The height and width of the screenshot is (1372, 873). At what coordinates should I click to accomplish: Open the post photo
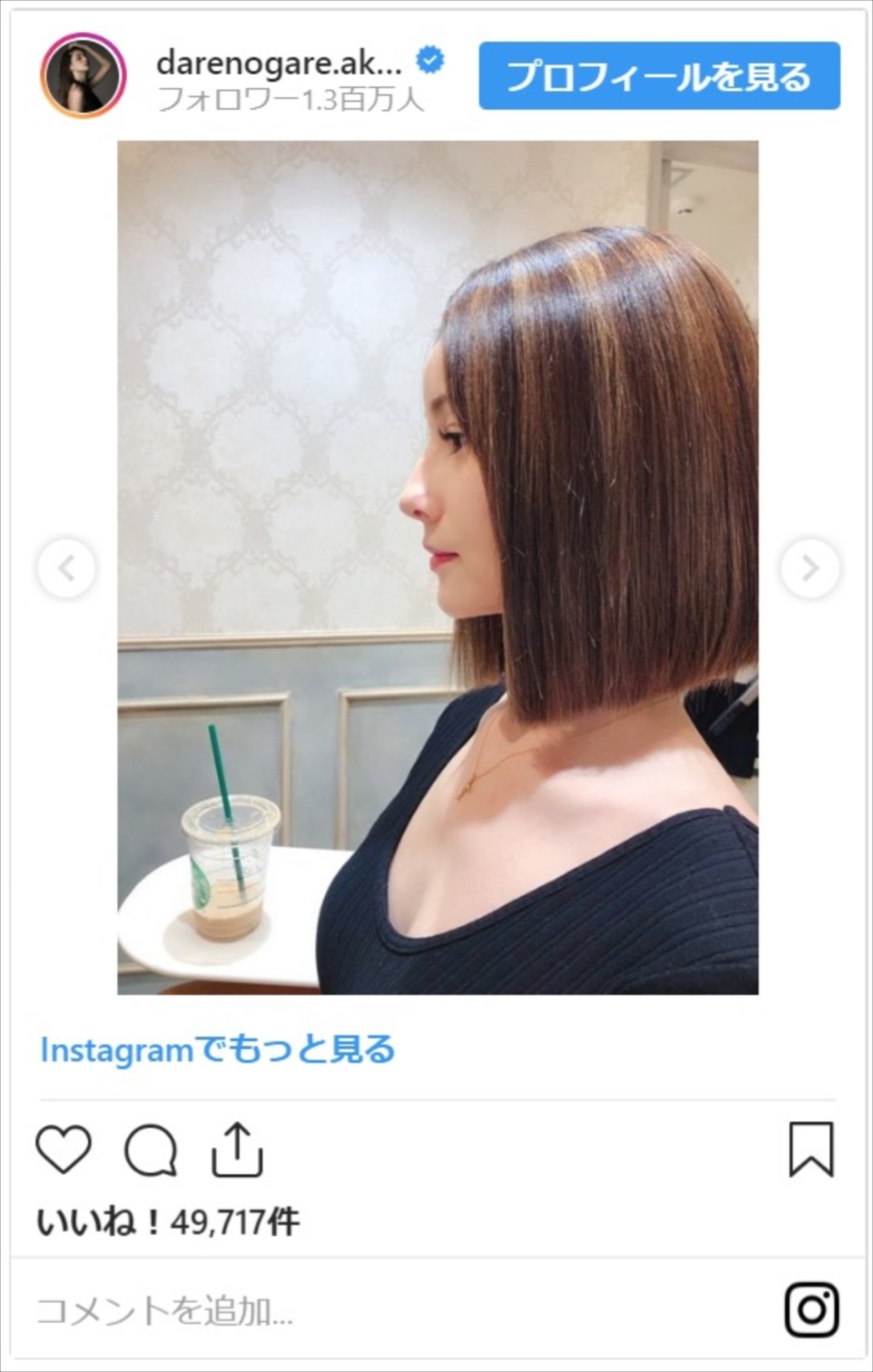(437, 567)
